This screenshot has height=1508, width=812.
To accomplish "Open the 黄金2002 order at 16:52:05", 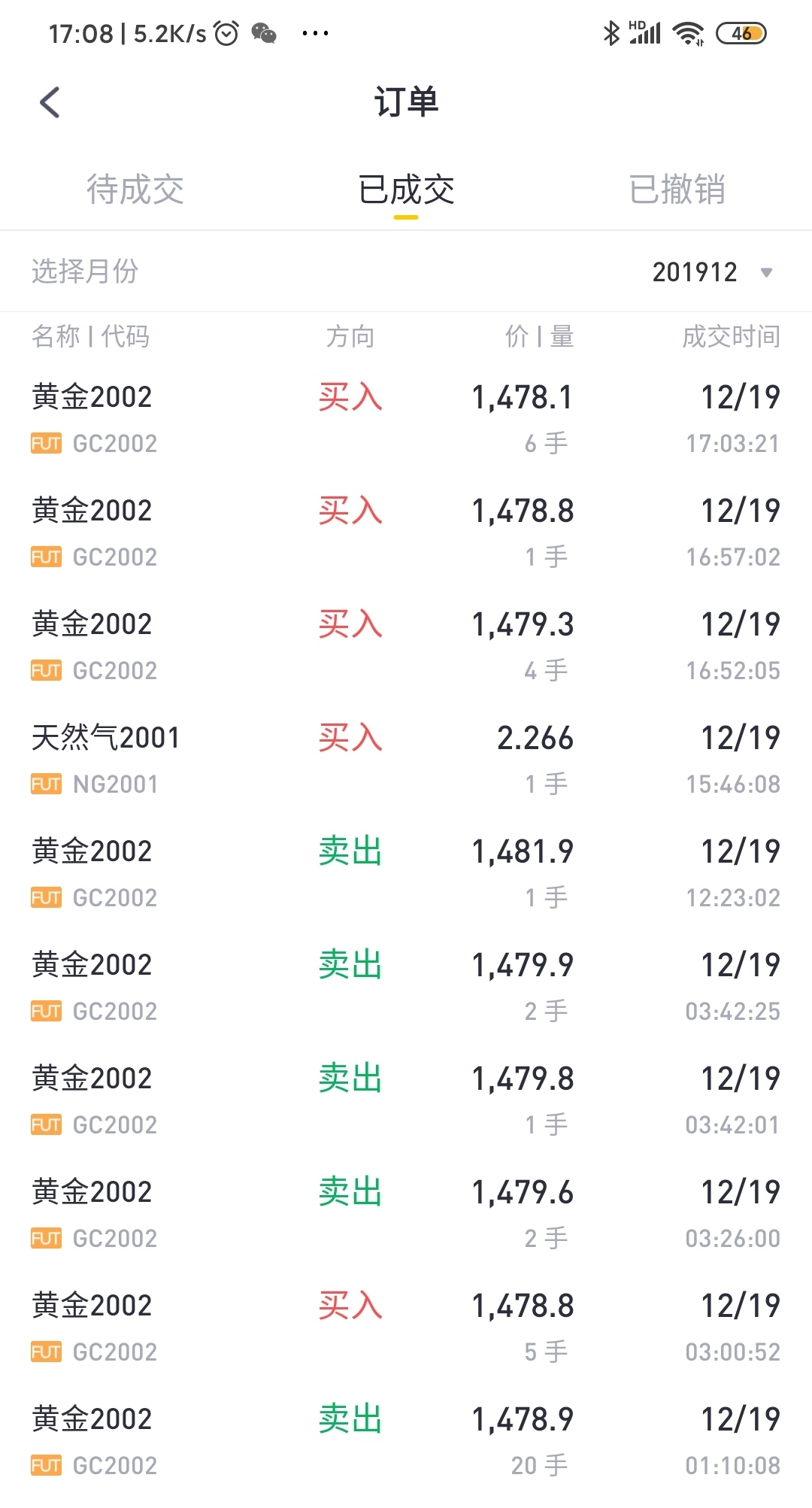I will pyautogui.click(x=406, y=646).
